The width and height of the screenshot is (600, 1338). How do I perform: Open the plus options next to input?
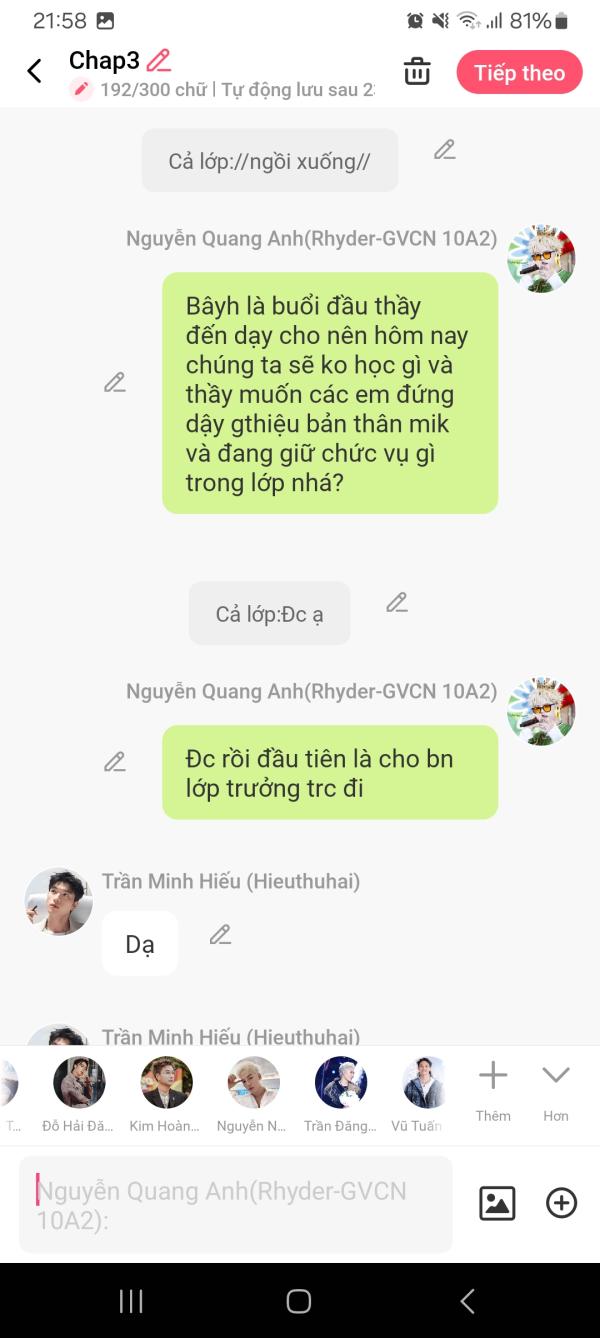point(561,1203)
